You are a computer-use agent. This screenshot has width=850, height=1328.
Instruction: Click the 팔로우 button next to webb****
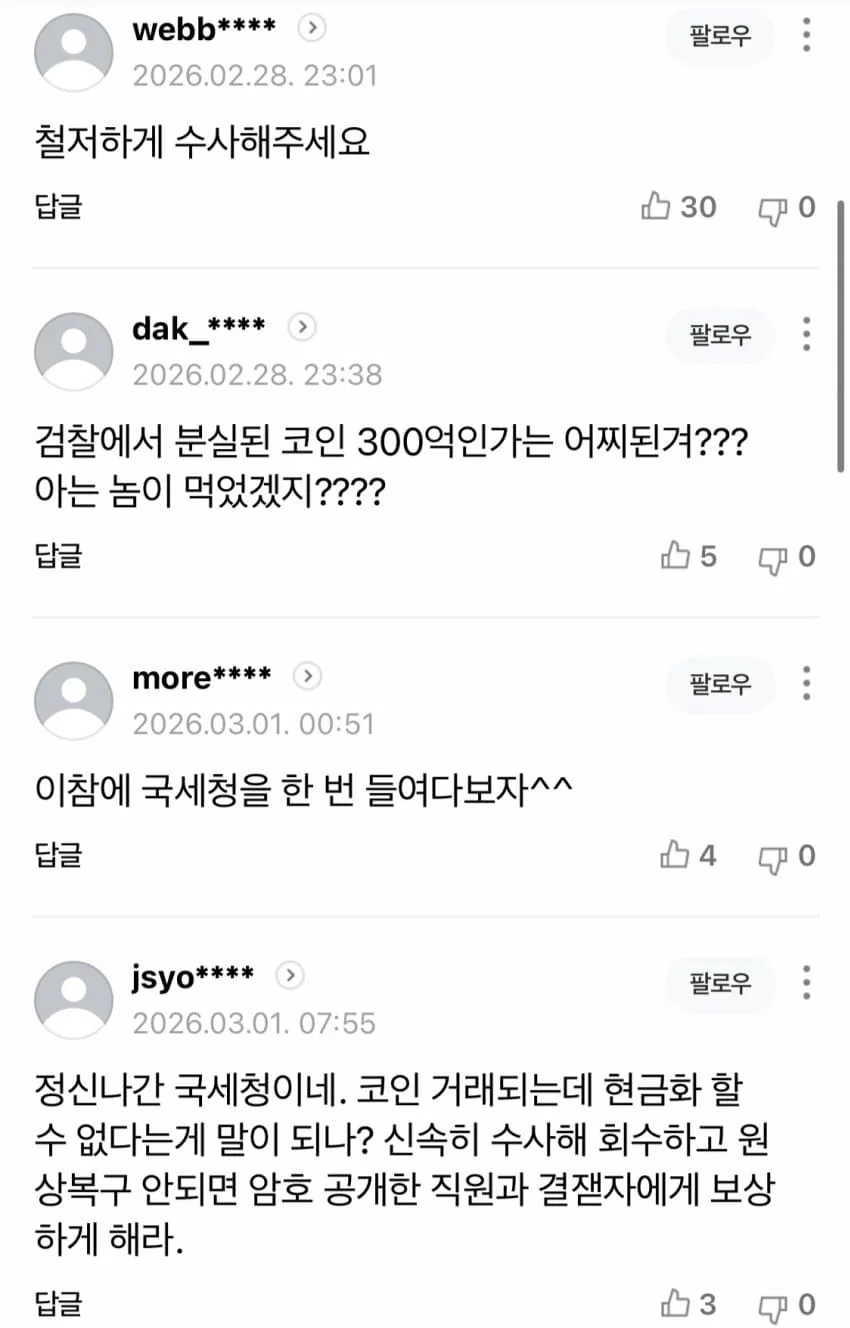[719, 37]
